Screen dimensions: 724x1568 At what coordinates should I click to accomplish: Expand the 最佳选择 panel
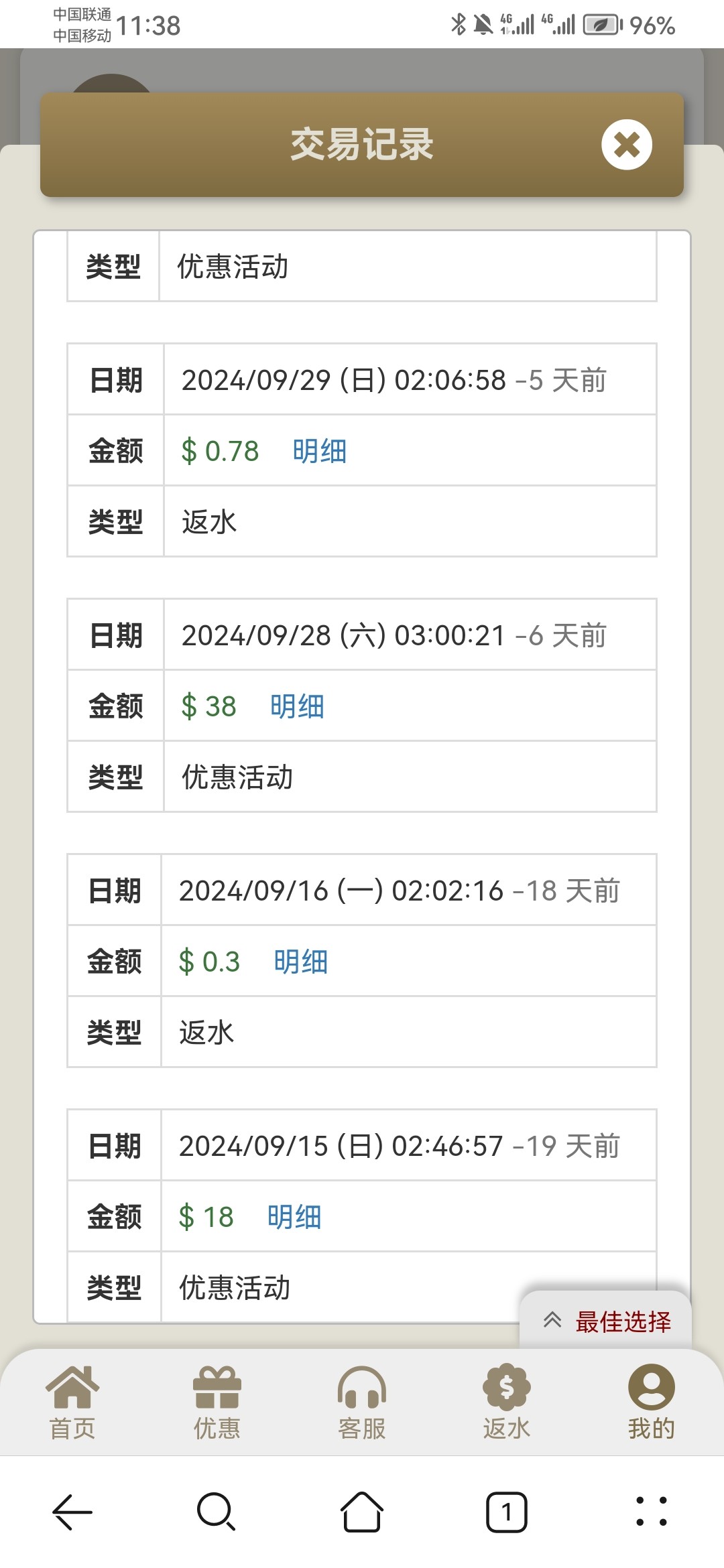click(606, 1321)
